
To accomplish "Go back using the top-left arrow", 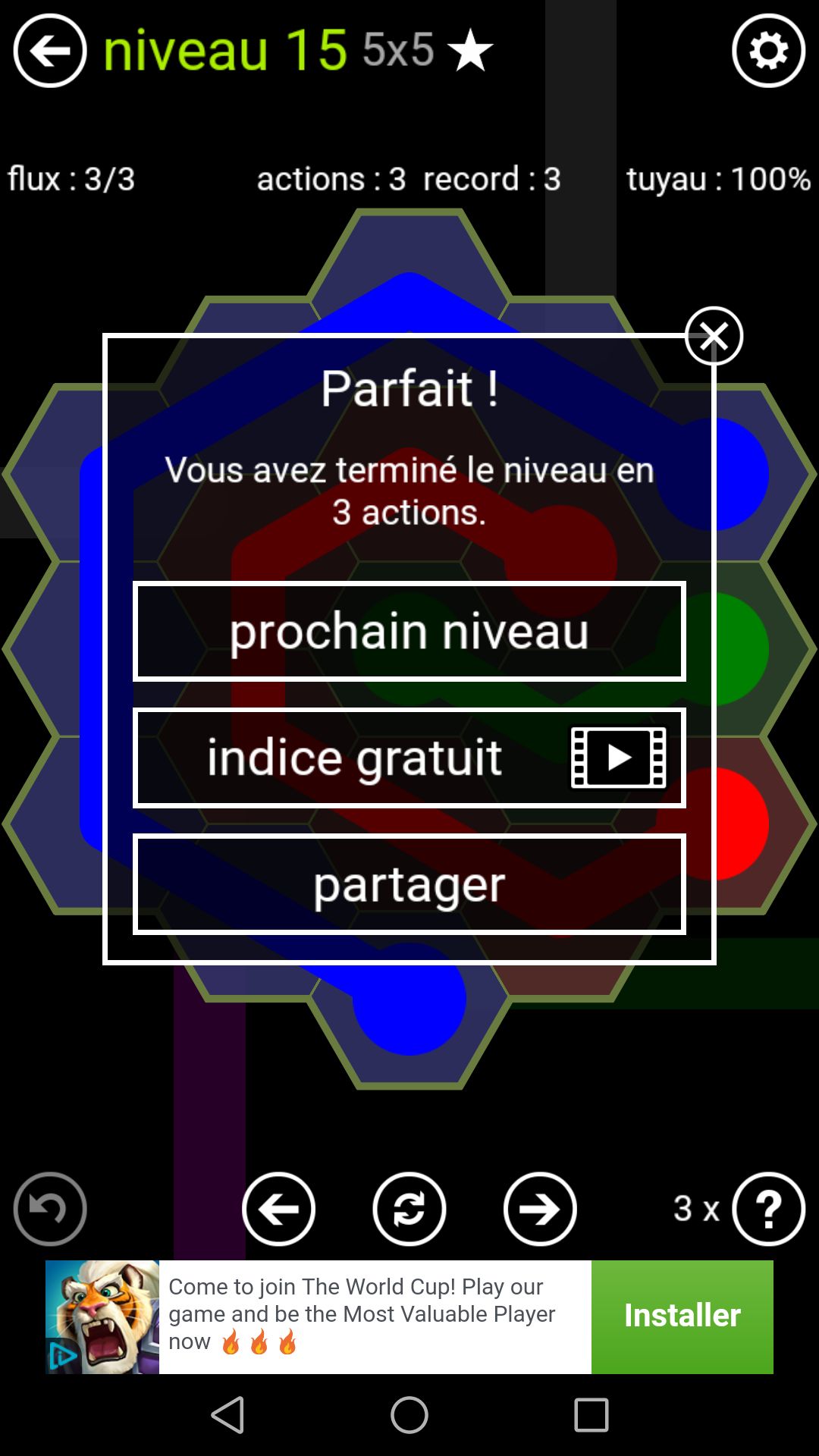I will pos(50,51).
